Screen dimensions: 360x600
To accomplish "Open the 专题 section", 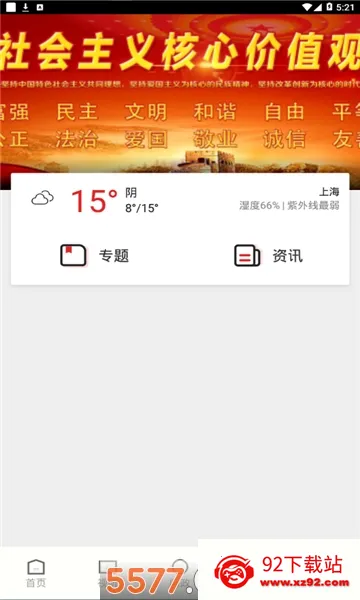I will (95, 255).
